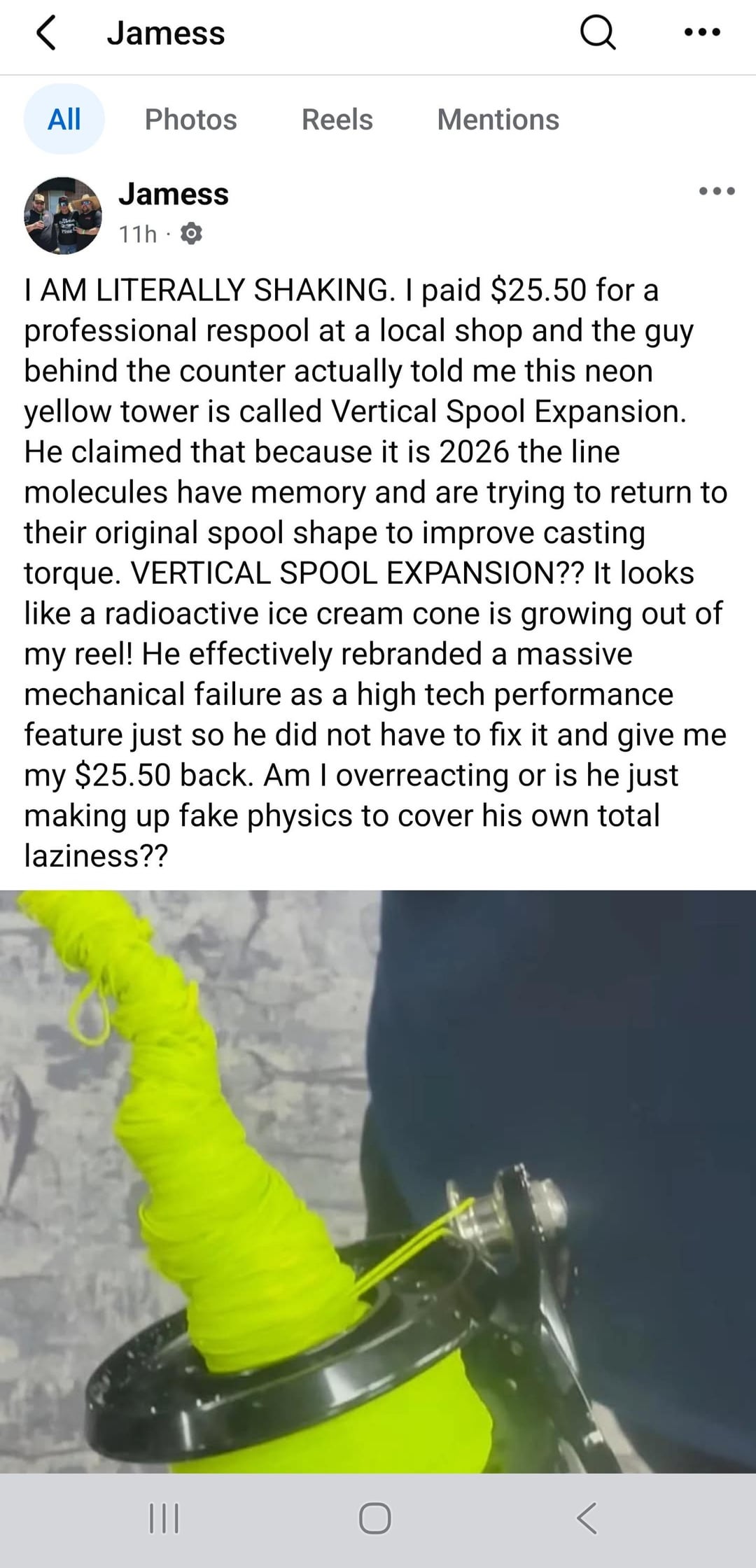Open post options three-dot menu

[717, 191]
